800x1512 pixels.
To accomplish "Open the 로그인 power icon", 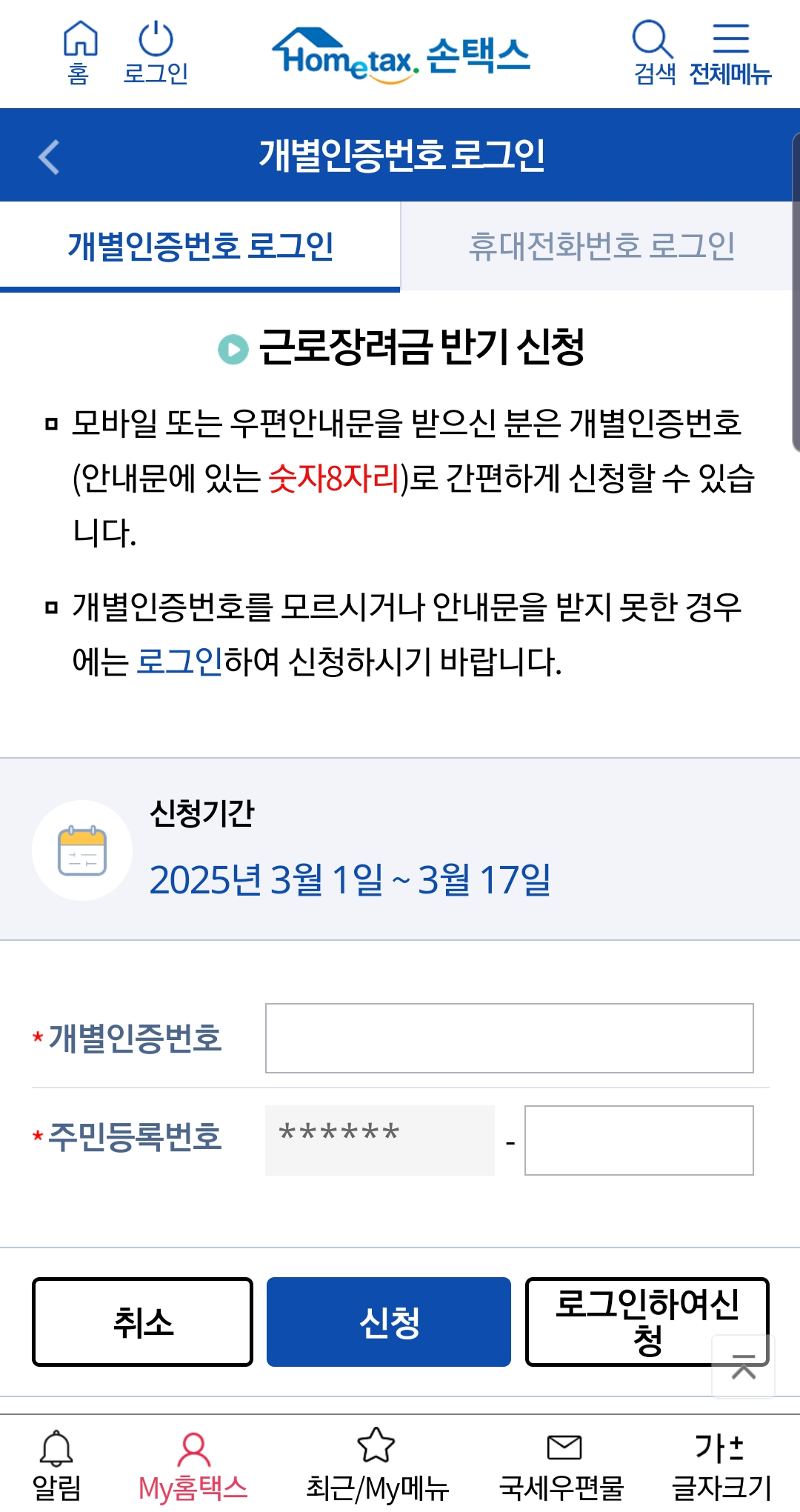I will point(156,53).
